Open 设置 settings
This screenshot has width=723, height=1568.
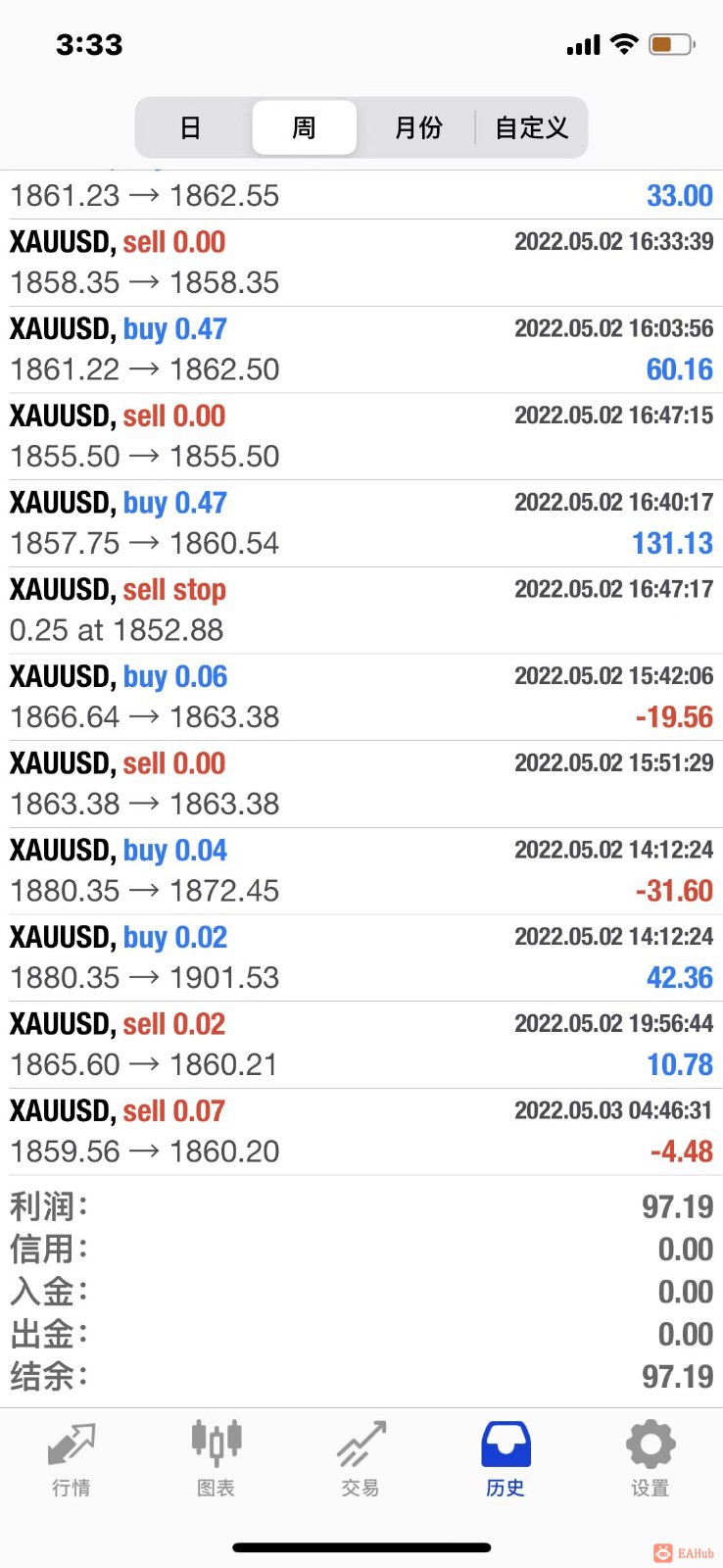pos(651,1459)
